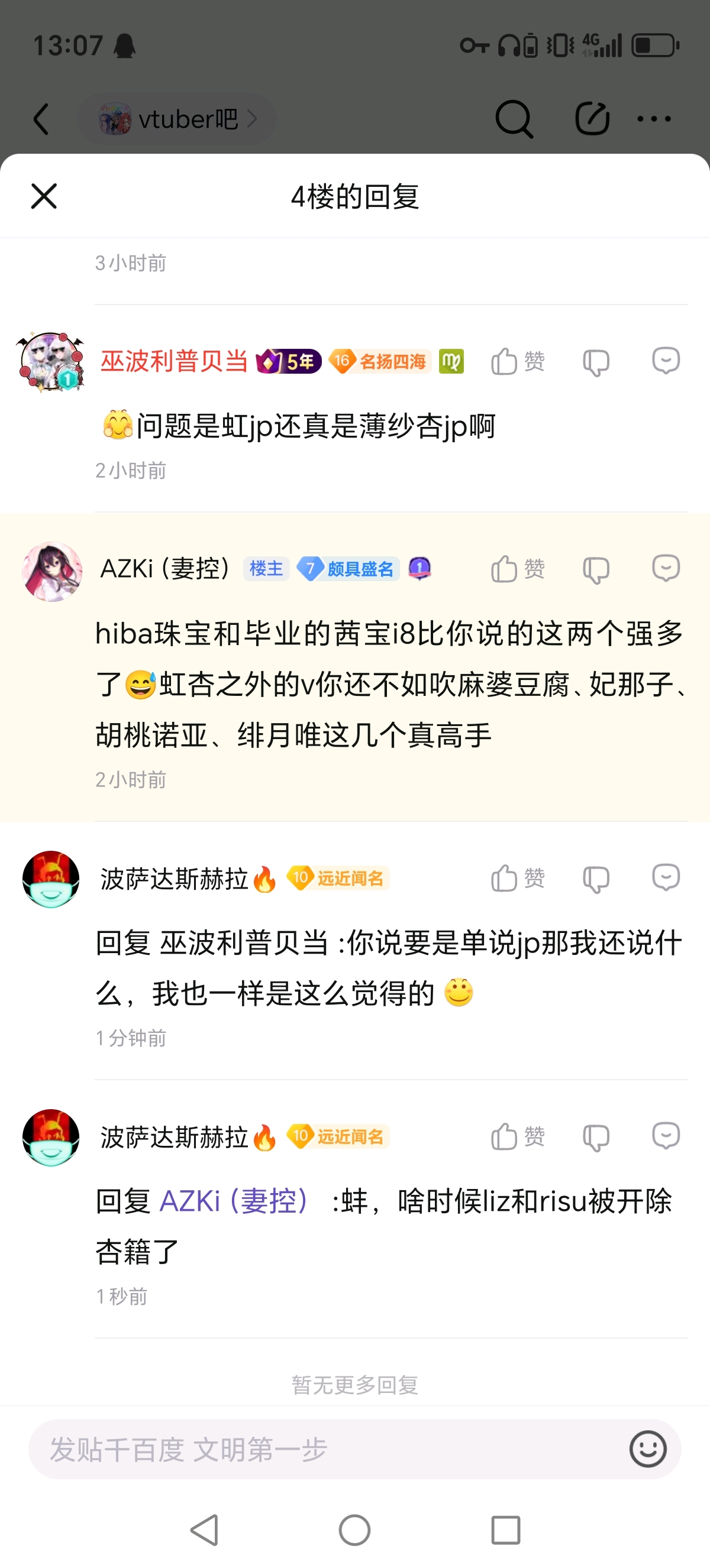Open the AZKi (妻控) link in reply
This screenshot has width=710, height=1568.
(x=233, y=1201)
